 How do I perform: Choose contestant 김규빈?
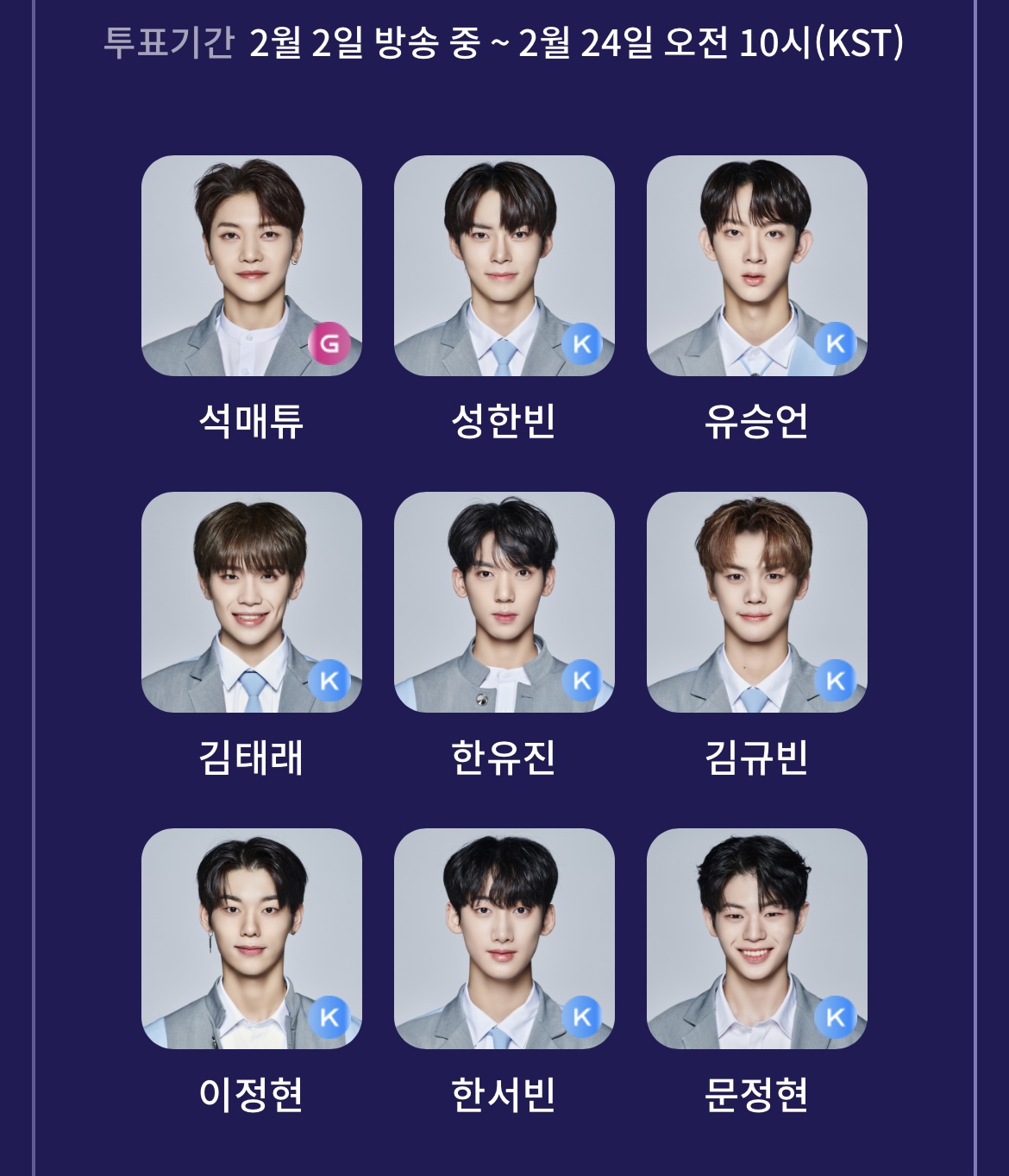point(756,602)
